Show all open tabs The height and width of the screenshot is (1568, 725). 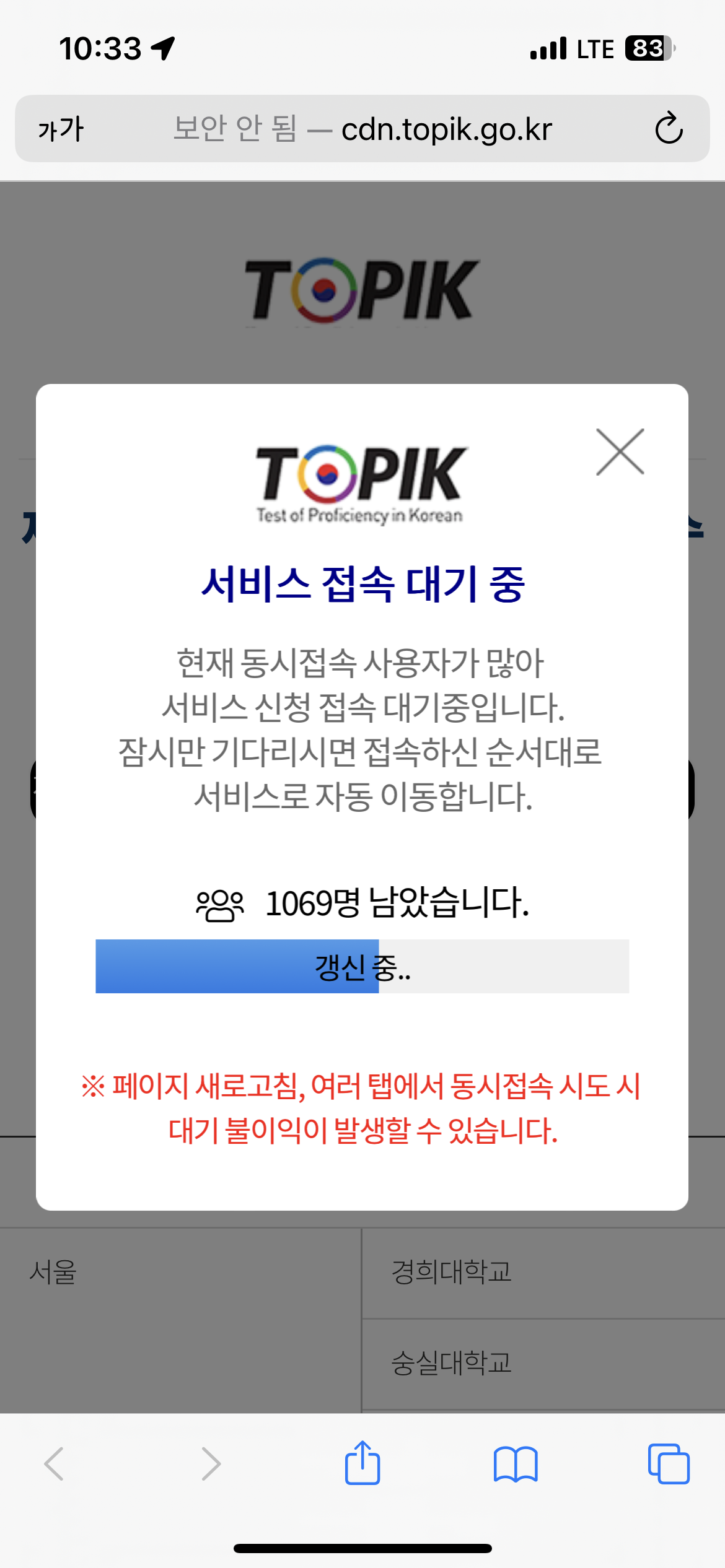(x=669, y=1463)
